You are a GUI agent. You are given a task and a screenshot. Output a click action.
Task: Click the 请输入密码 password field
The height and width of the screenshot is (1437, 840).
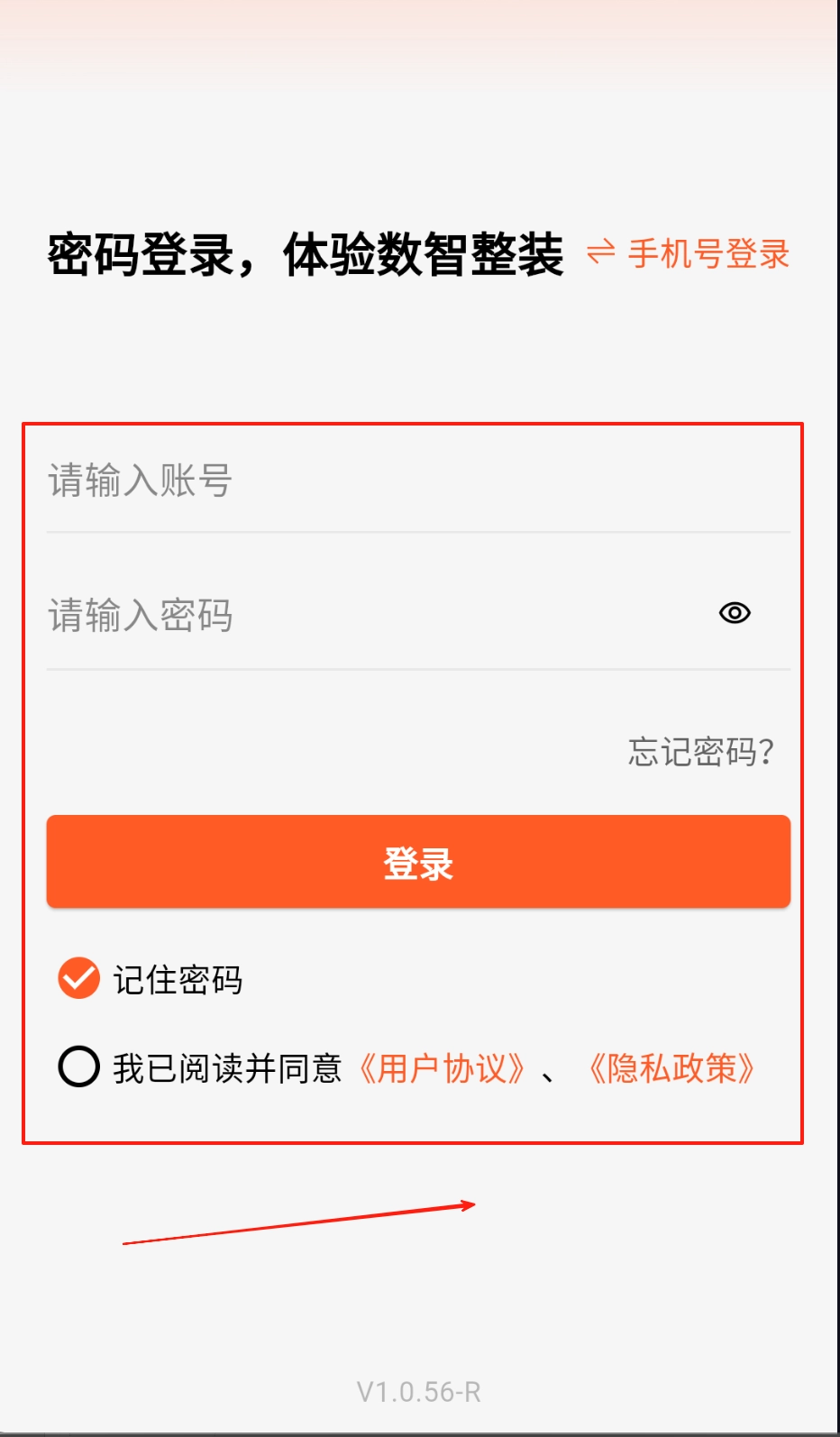[361, 616]
